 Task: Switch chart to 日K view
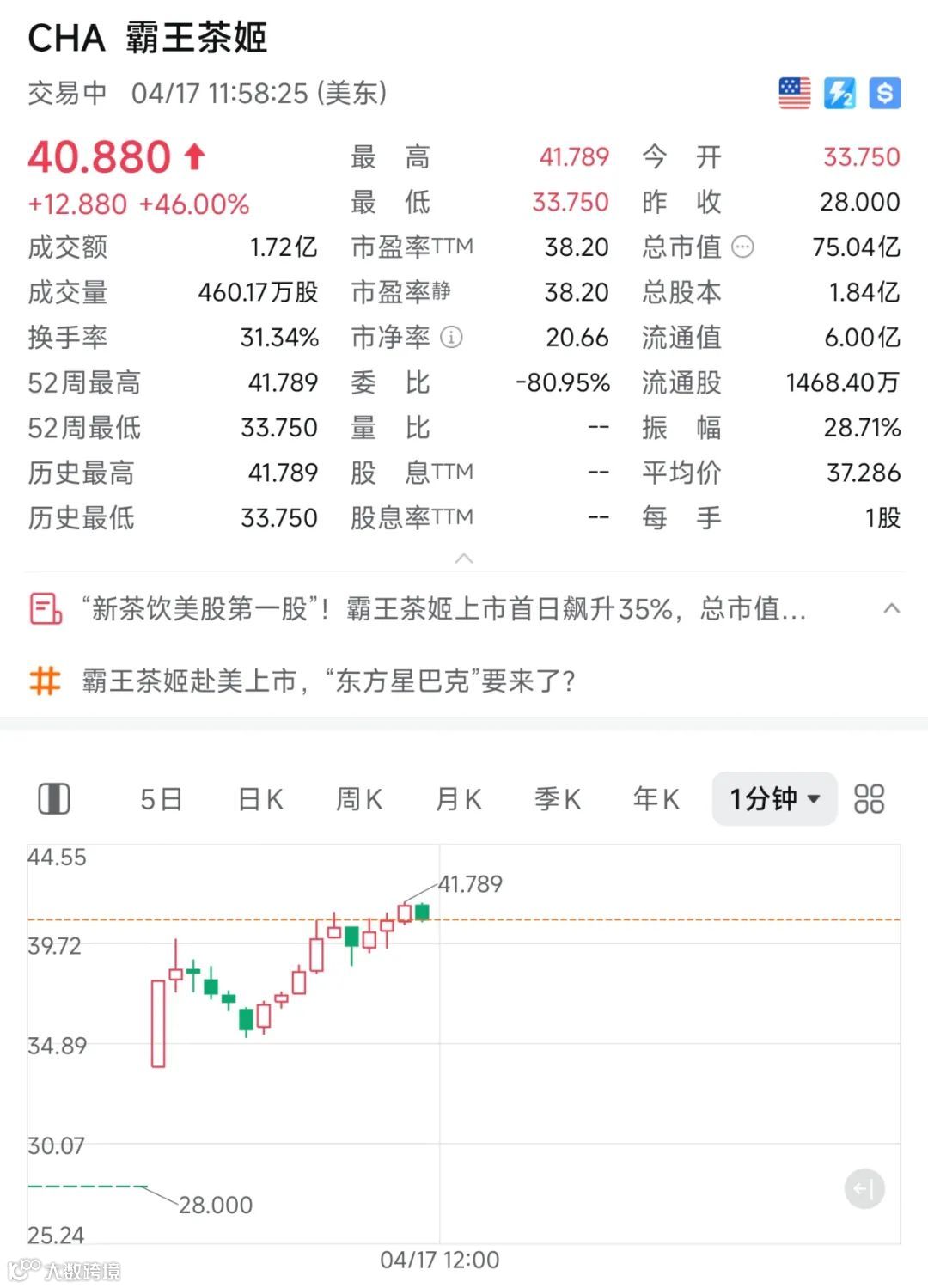pos(260,799)
